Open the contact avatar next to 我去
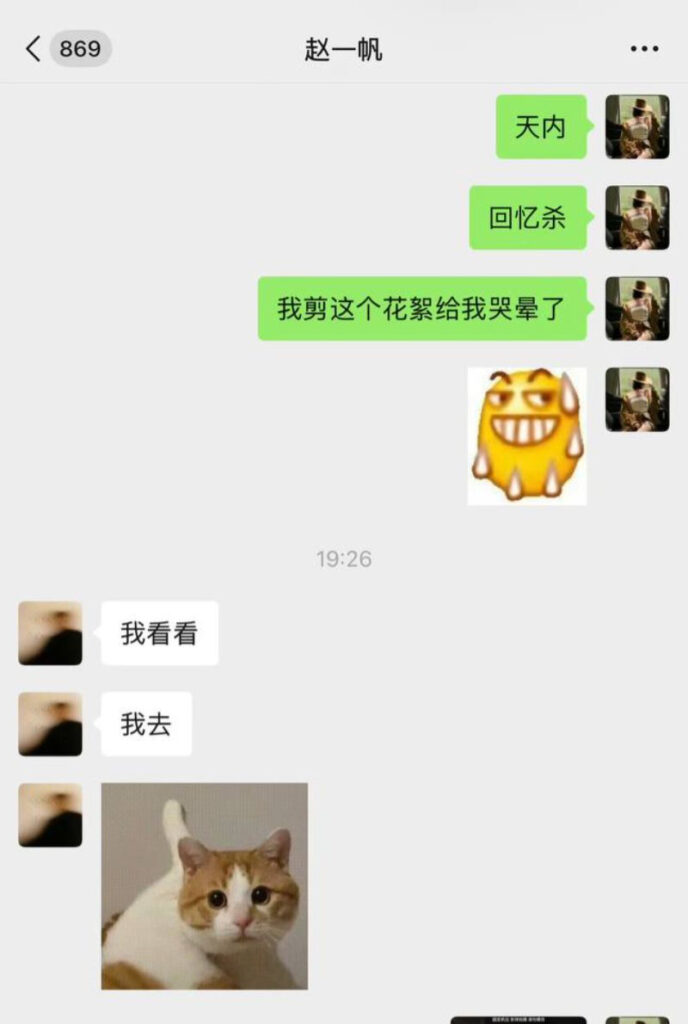The image size is (688, 1024). tap(50, 724)
